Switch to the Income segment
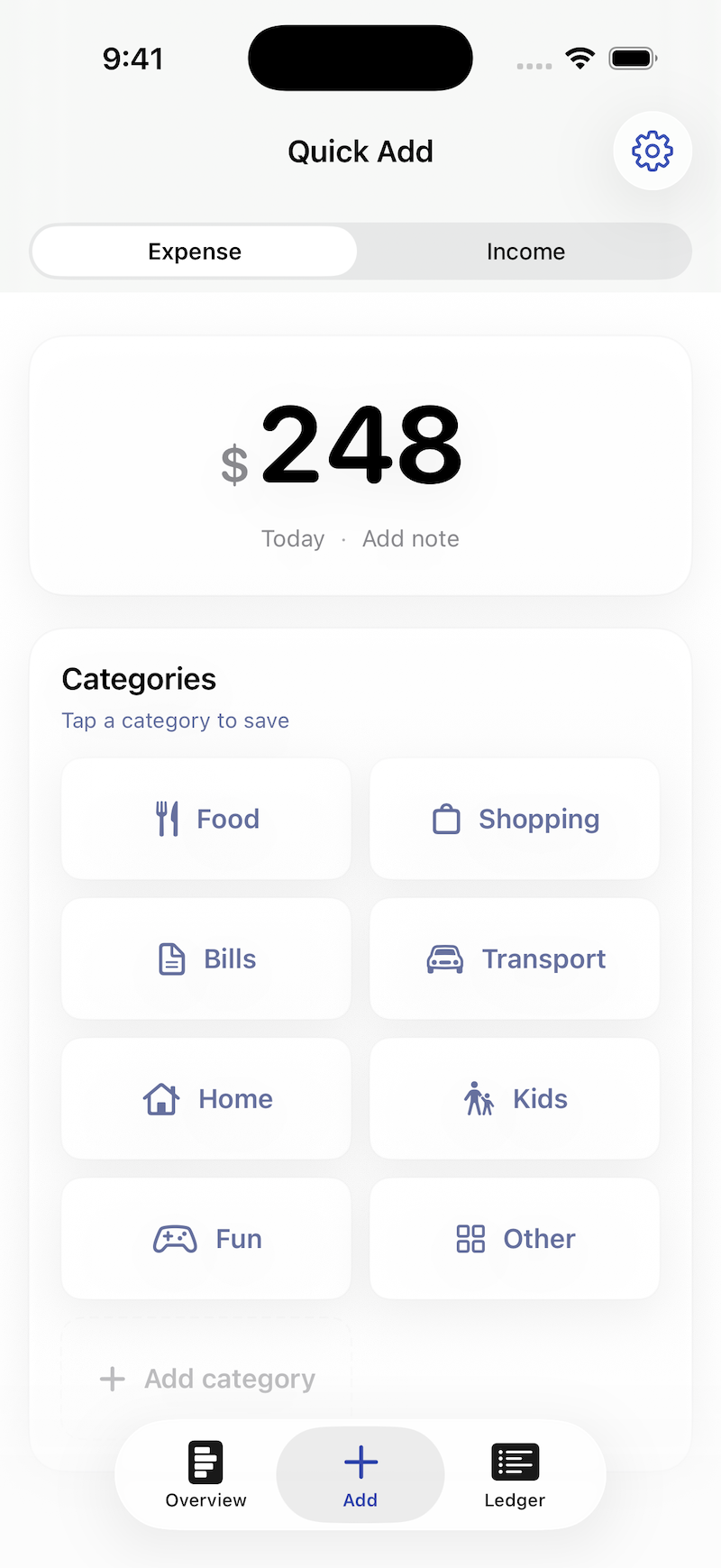The image size is (721, 1568). tap(525, 252)
